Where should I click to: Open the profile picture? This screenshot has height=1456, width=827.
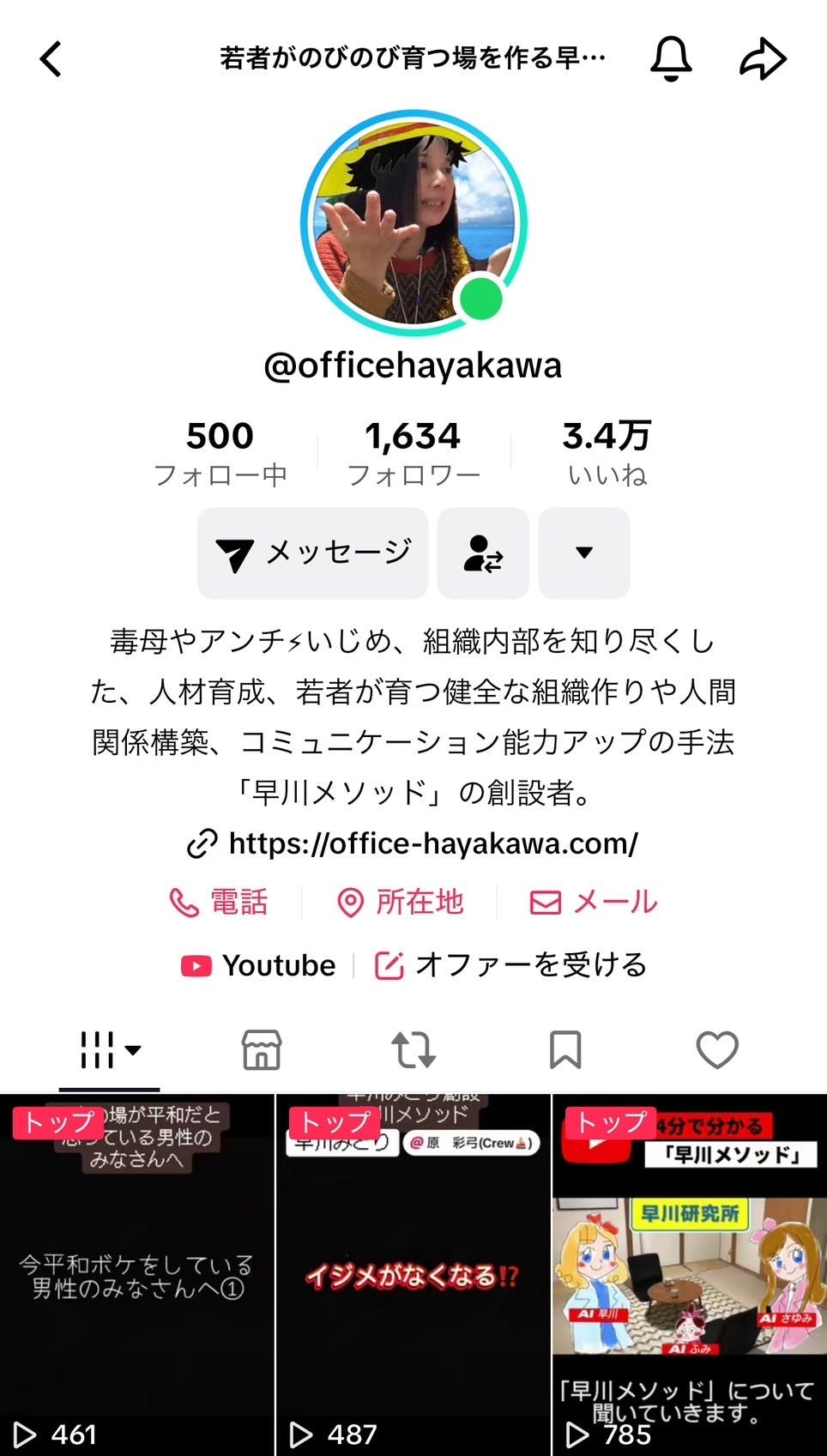pyautogui.click(x=413, y=222)
